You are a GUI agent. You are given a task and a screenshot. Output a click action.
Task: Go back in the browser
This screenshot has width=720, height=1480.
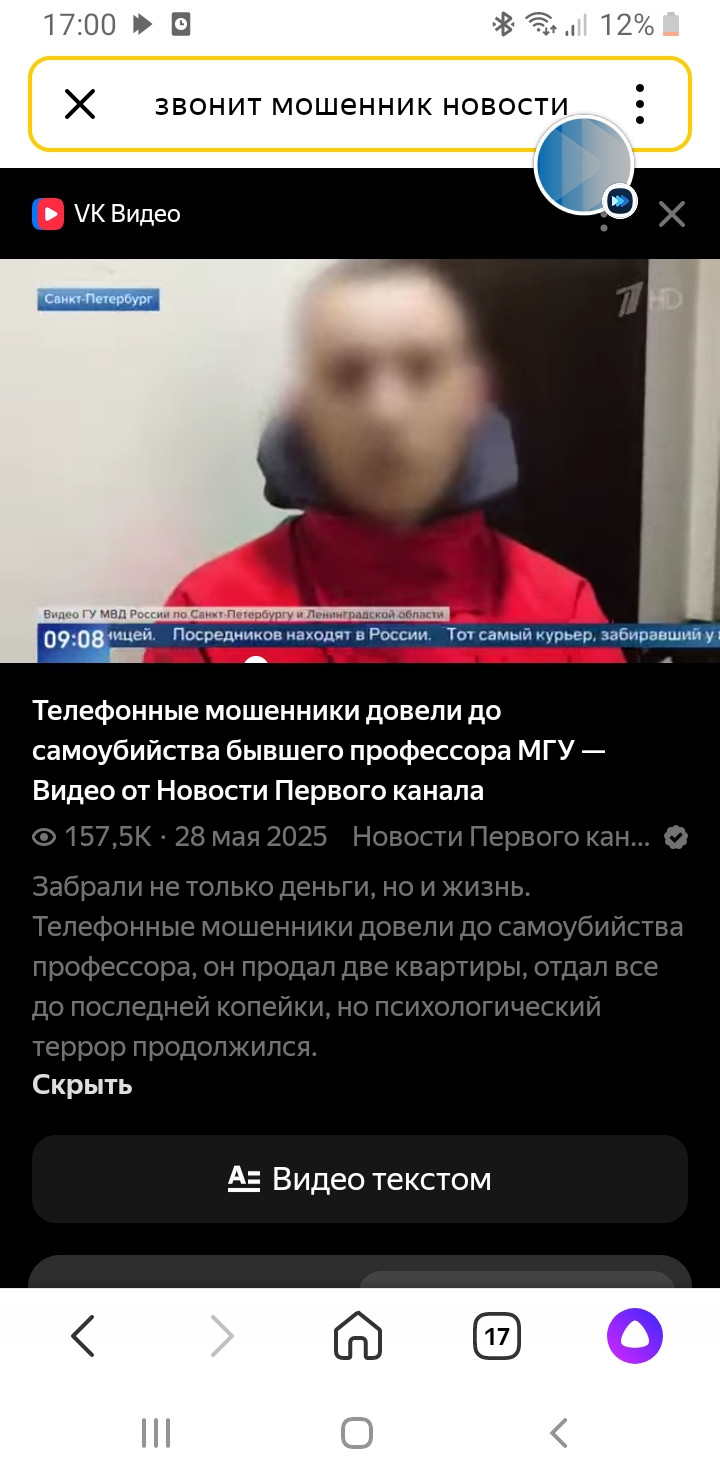coord(83,1335)
